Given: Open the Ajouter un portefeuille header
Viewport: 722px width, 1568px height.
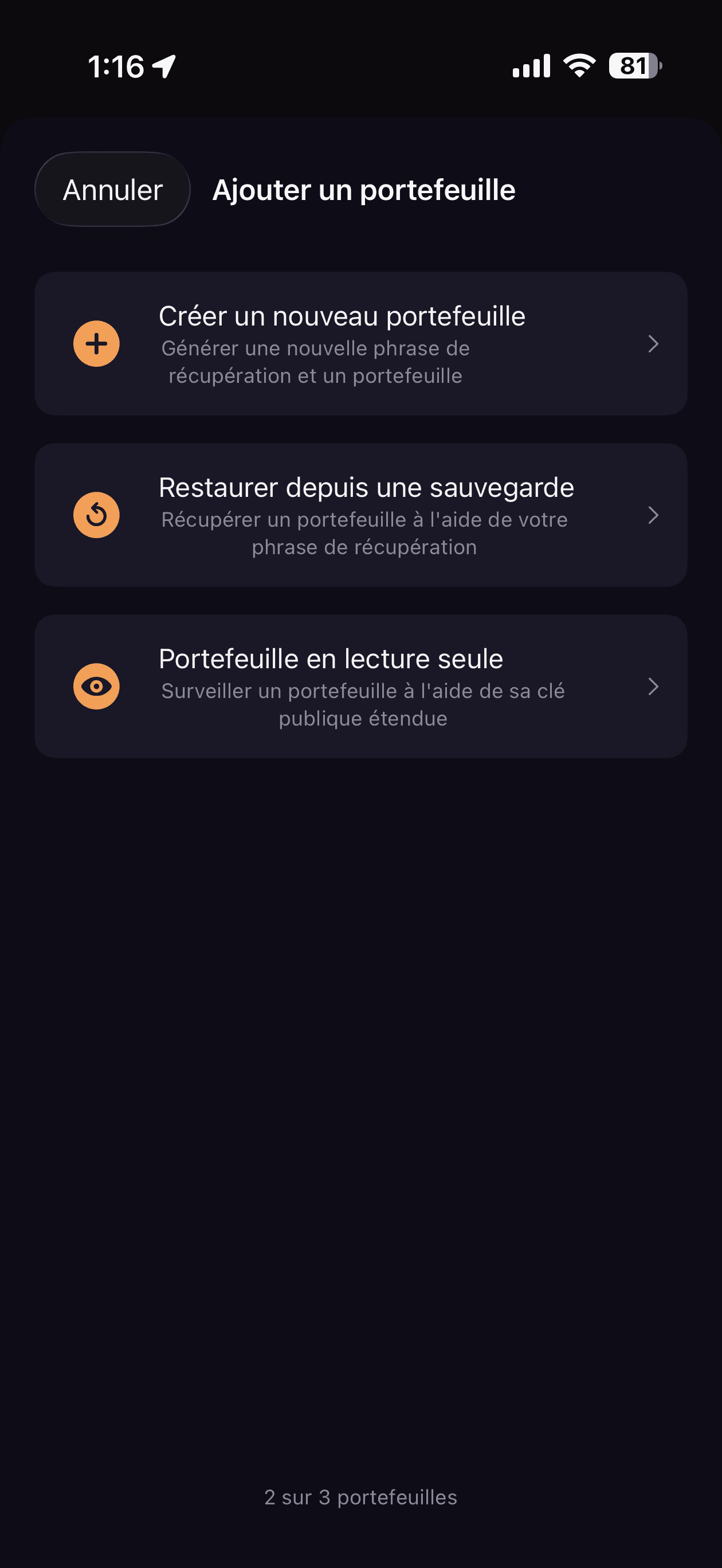Looking at the screenshot, I should coord(363,189).
